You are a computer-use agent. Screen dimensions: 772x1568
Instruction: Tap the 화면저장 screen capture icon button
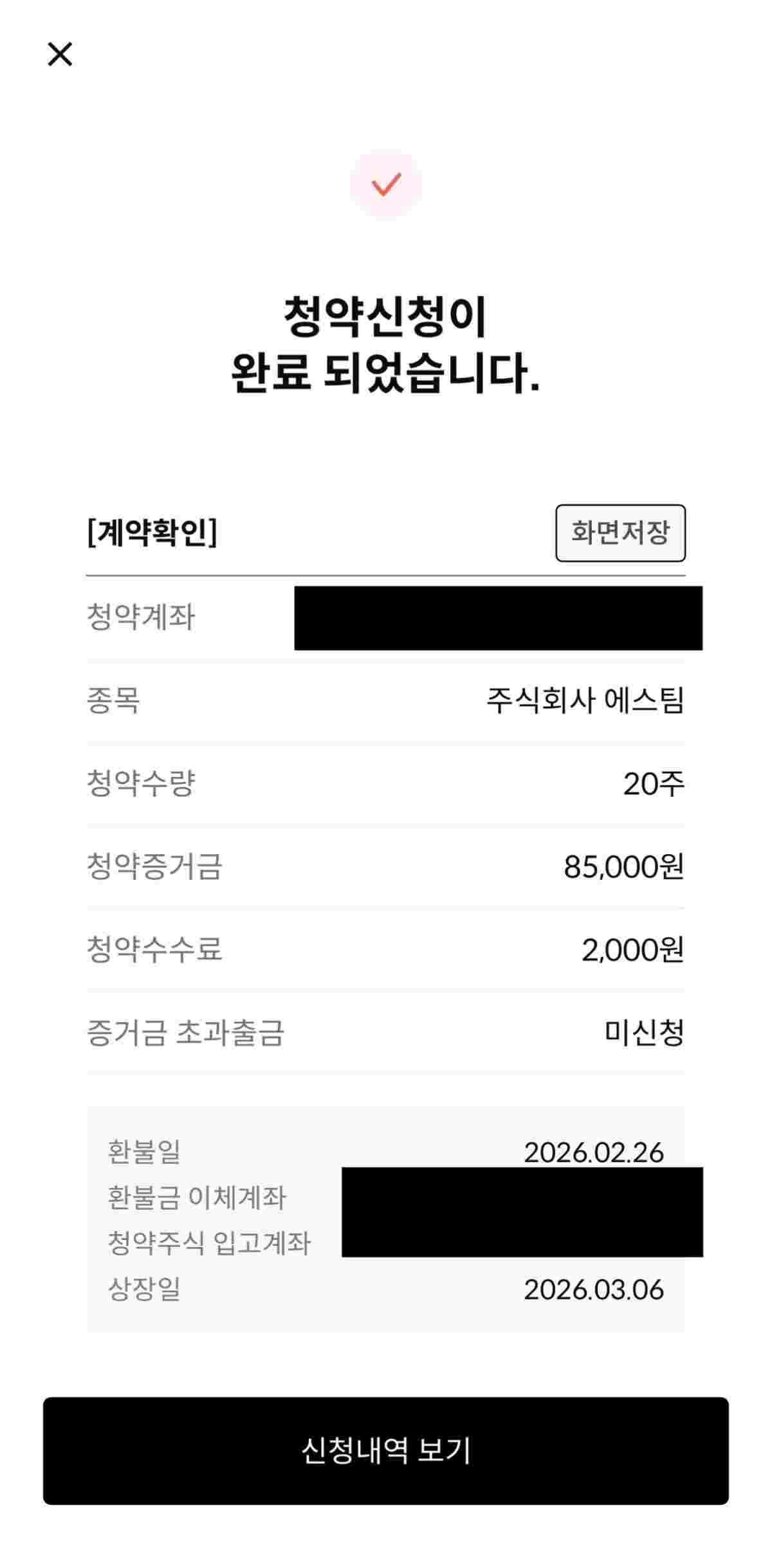(x=620, y=533)
